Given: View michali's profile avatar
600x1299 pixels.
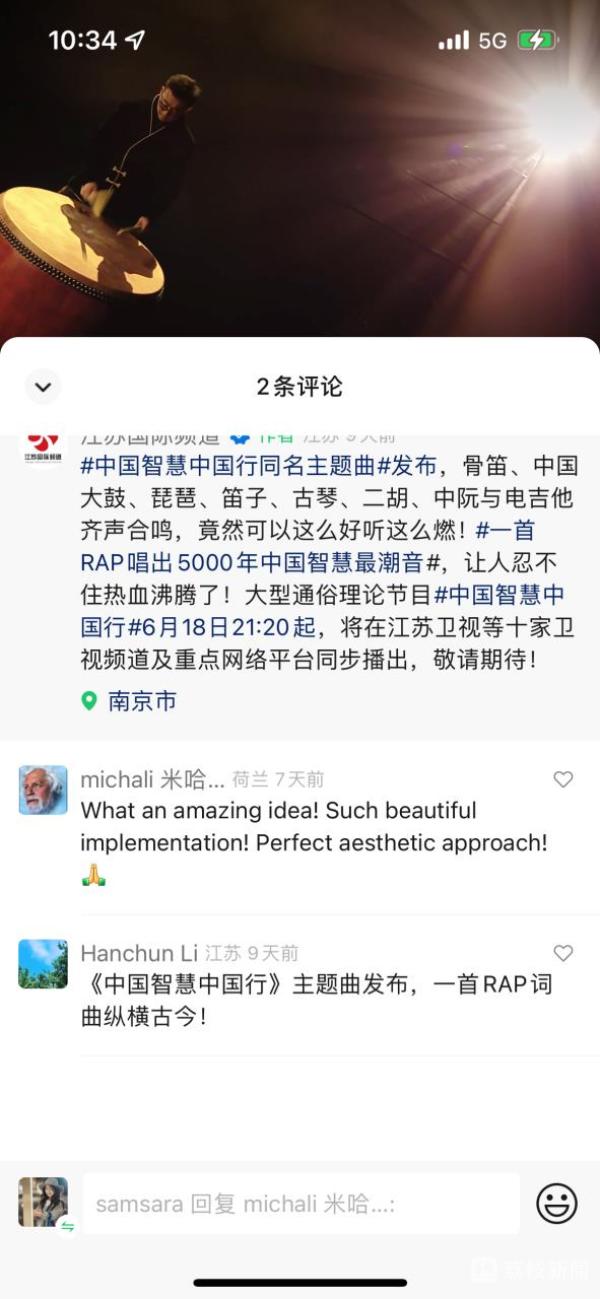Looking at the screenshot, I should click(43, 790).
